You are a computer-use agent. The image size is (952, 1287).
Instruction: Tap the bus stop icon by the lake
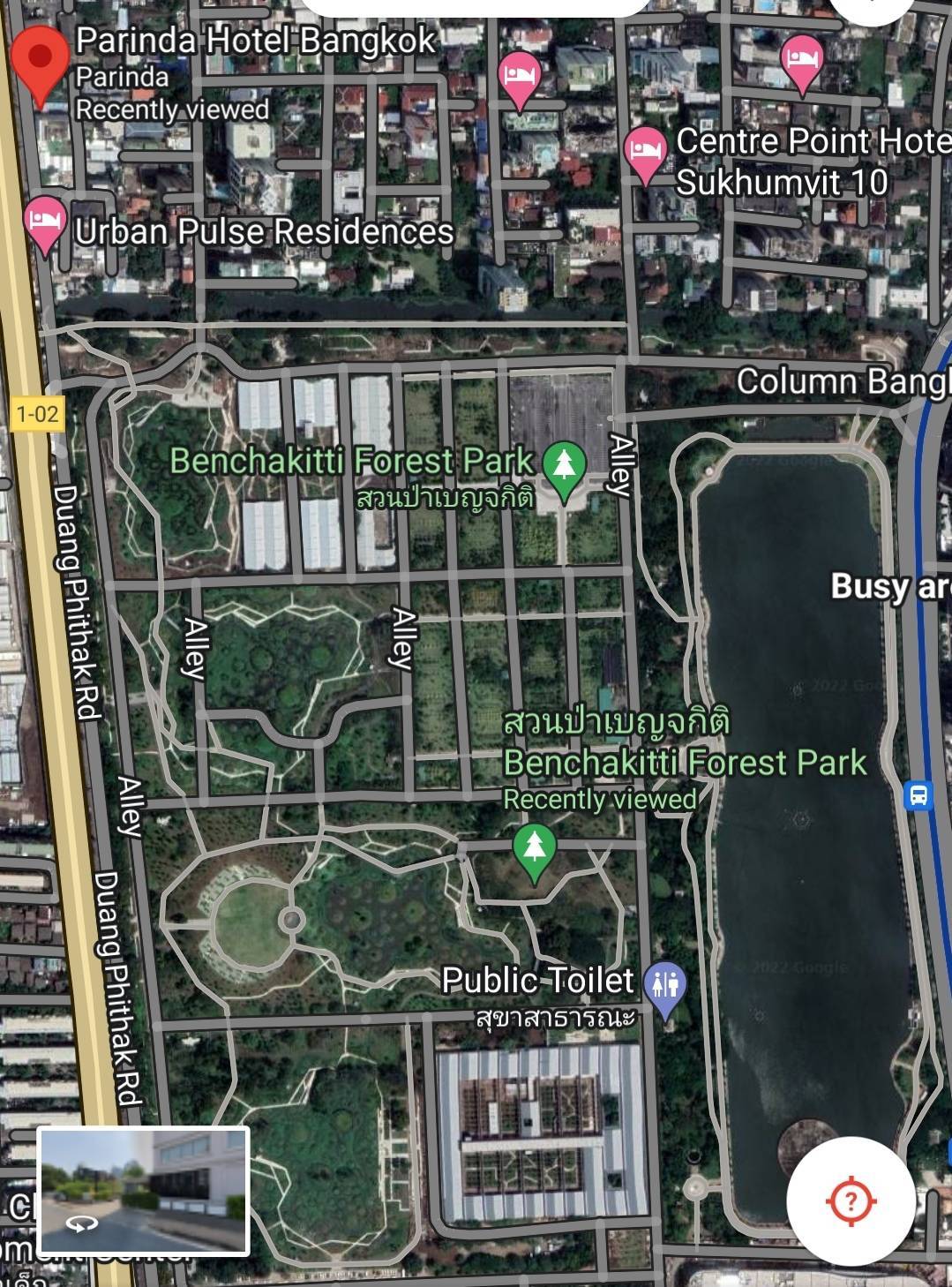918,795
